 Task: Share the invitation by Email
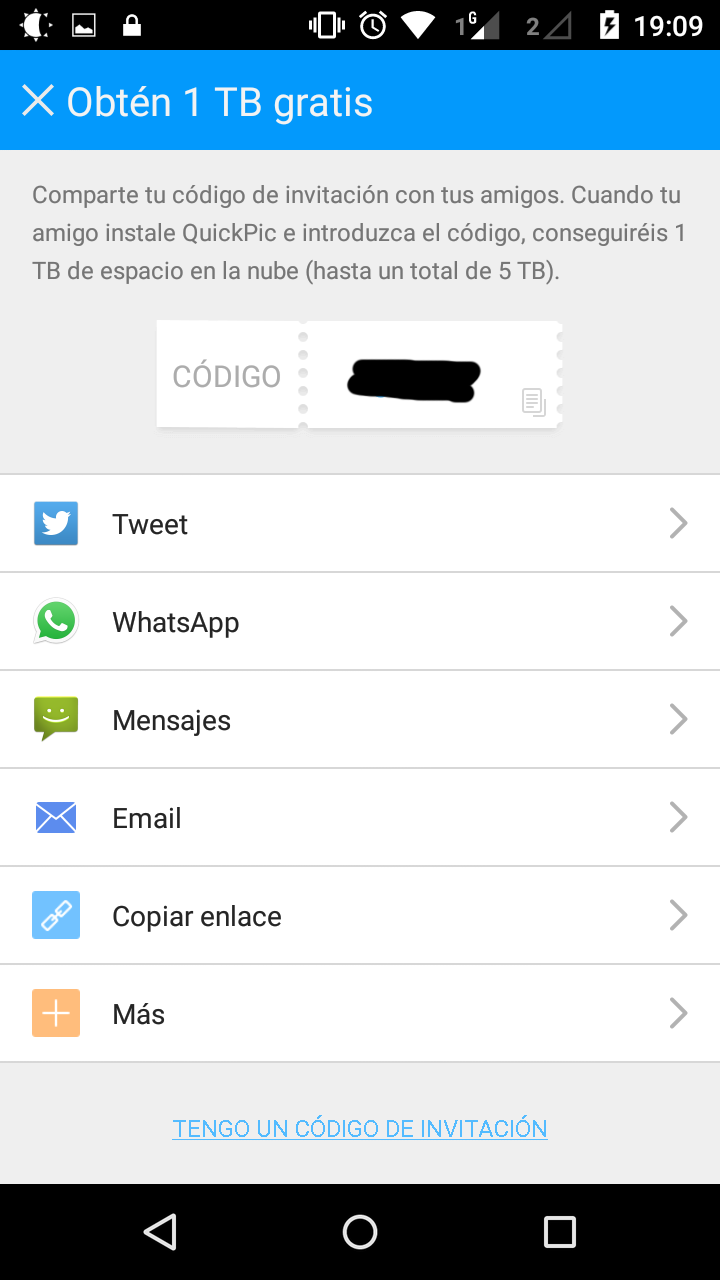click(360, 818)
